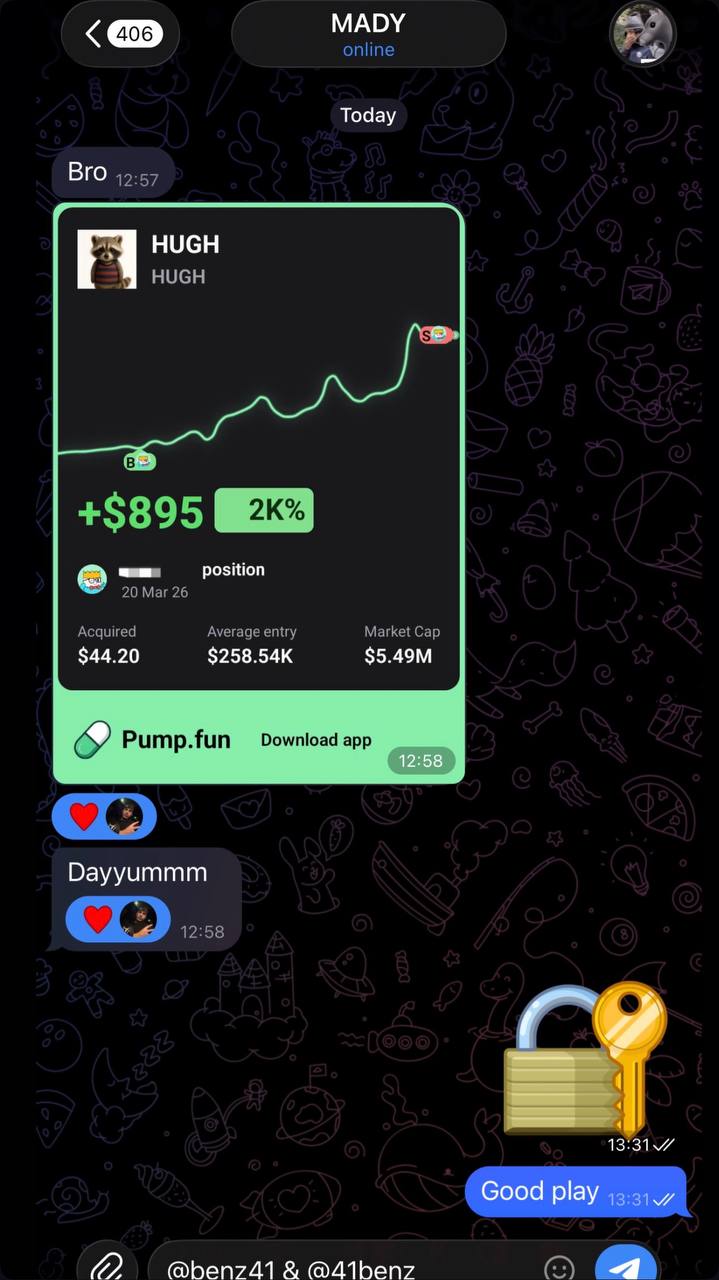Open MADY's chat info header
This screenshot has height=1280, width=719.
tap(368, 34)
